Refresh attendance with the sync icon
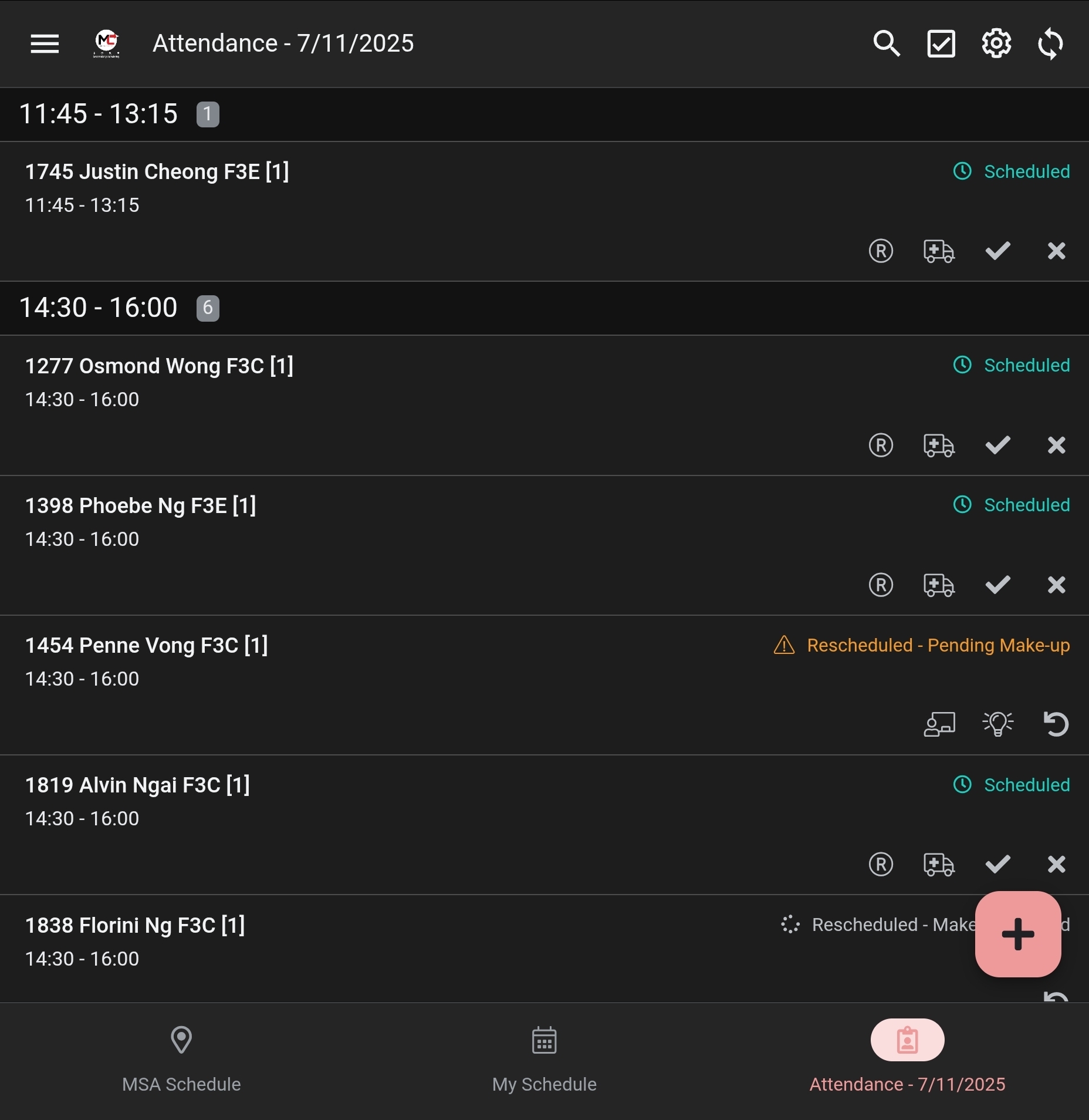The width and height of the screenshot is (1089, 1120). point(1050,43)
